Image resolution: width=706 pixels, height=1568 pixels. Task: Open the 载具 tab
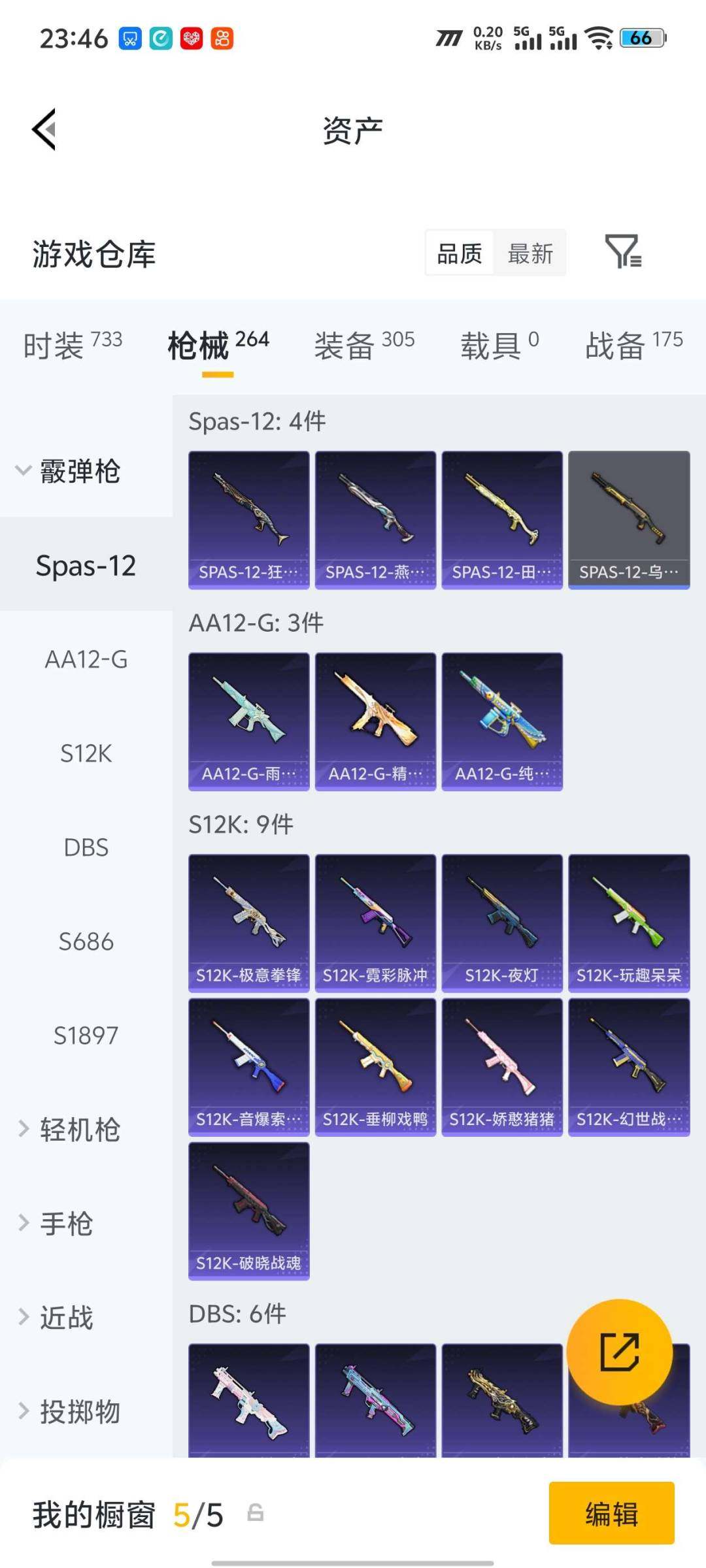tap(499, 345)
